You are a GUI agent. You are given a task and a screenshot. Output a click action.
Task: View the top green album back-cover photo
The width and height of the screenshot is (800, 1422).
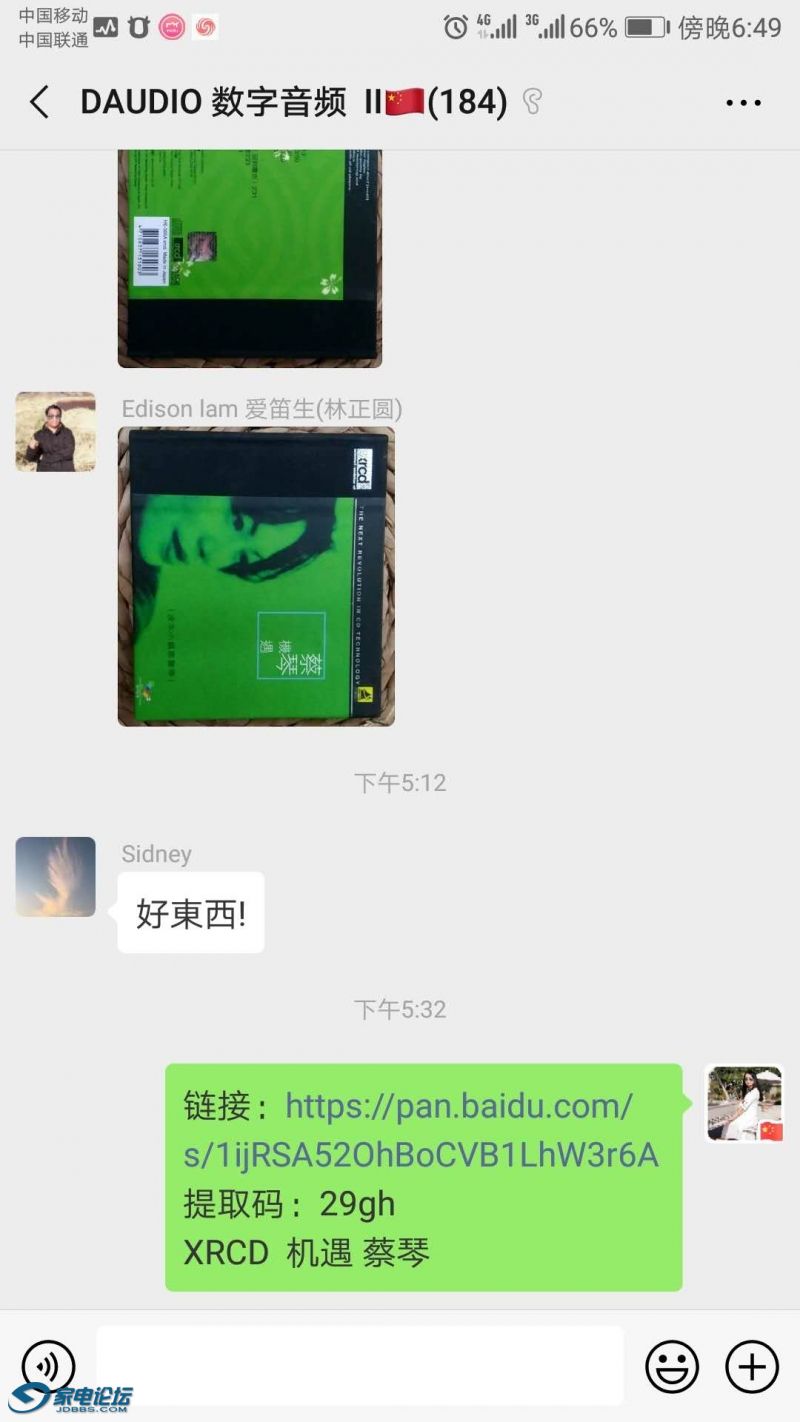[x=250, y=258]
